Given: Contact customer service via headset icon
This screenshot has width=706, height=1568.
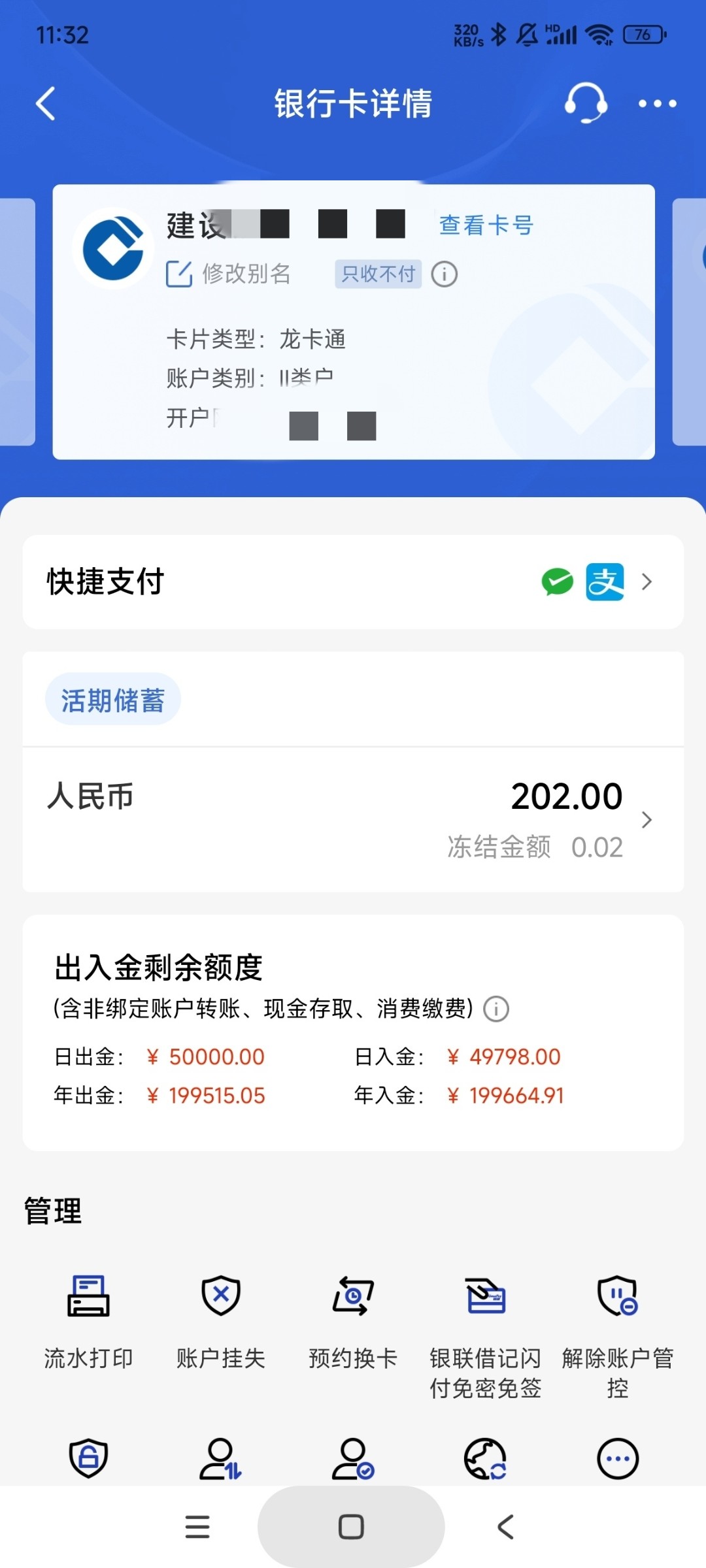Looking at the screenshot, I should click(x=586, y=103).
